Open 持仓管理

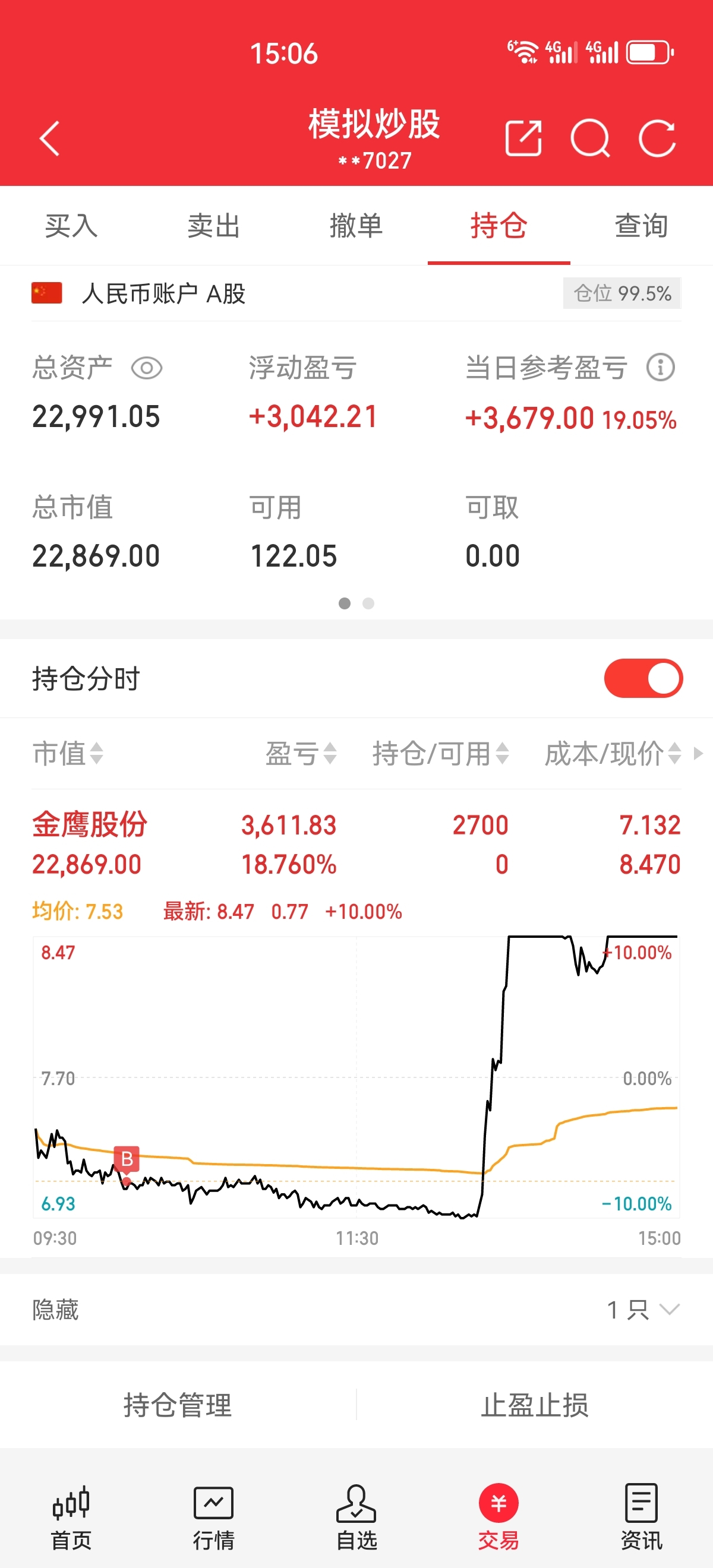point(178,1405)
